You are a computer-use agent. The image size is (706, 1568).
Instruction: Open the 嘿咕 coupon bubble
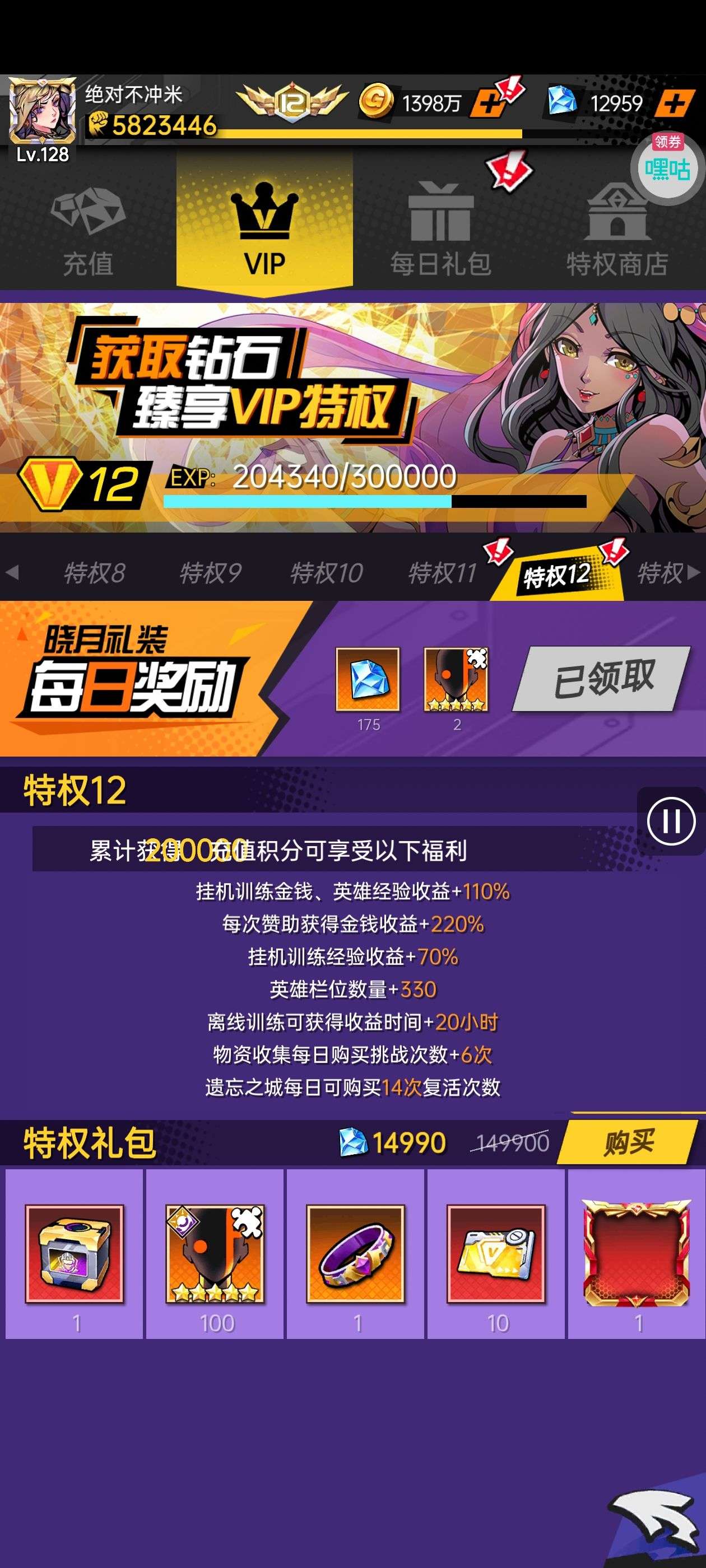point(668,168)
